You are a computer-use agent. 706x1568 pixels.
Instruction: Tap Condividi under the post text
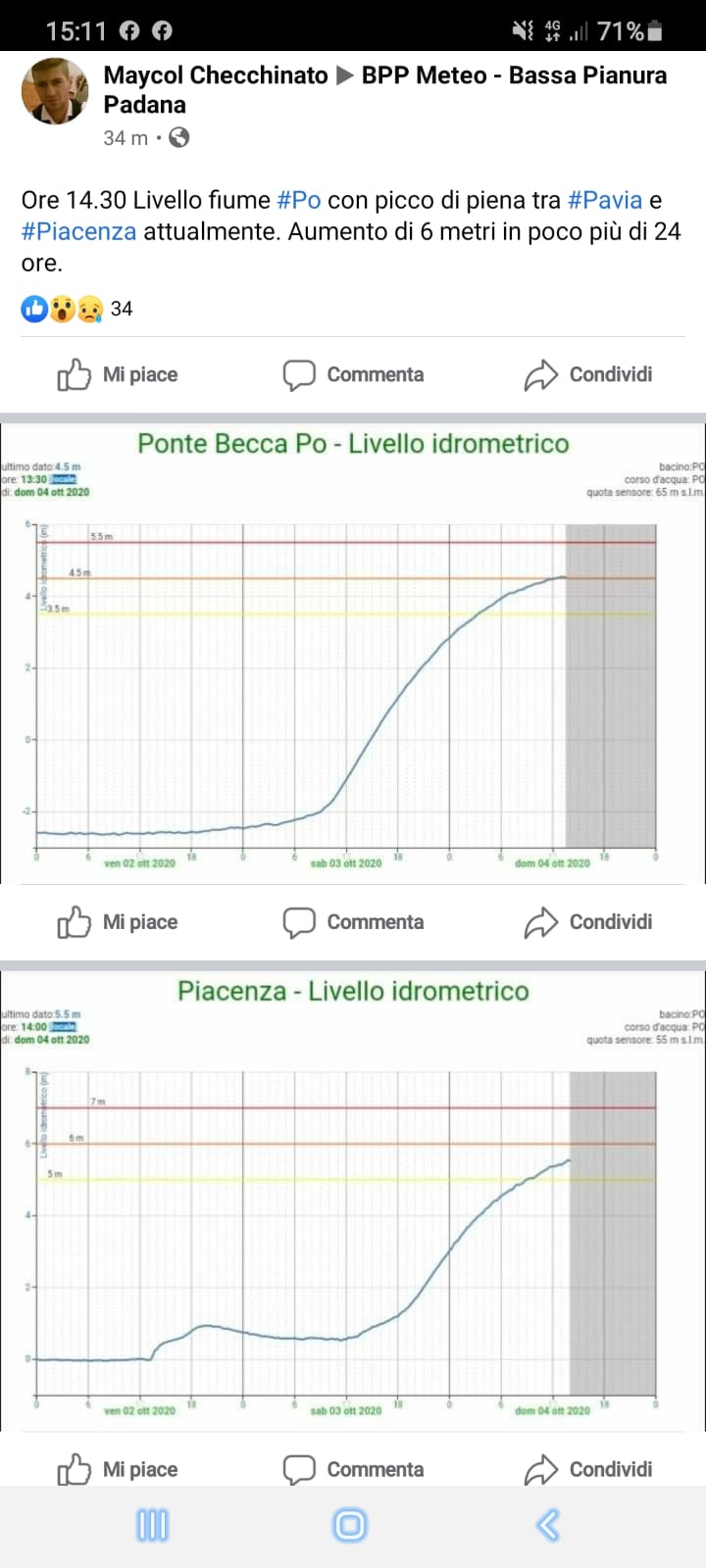588,374
